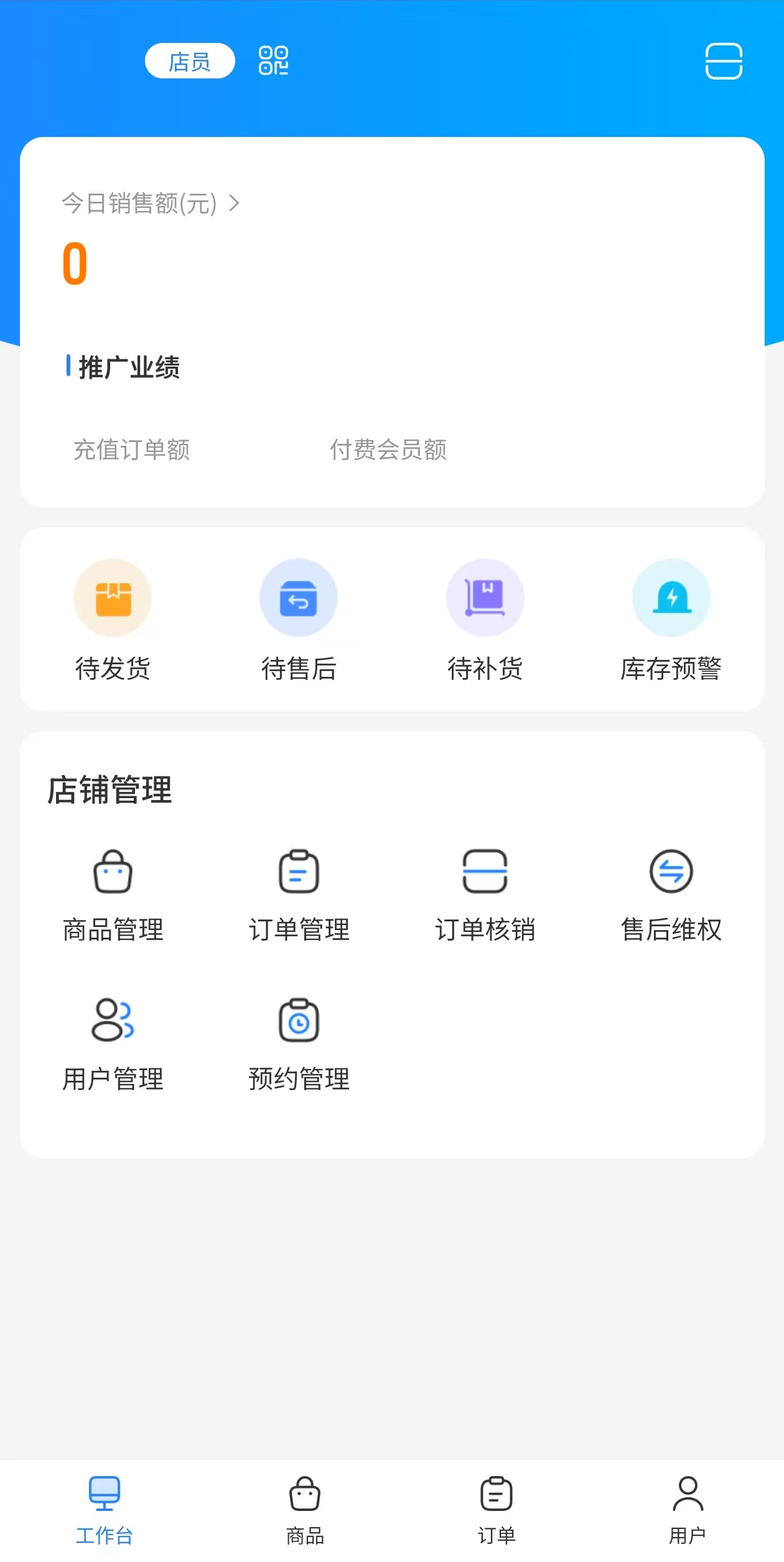This screenshot has height=1562, width=784.
Task: Open 商品管理 under store management
Action: tap(113, 896)
